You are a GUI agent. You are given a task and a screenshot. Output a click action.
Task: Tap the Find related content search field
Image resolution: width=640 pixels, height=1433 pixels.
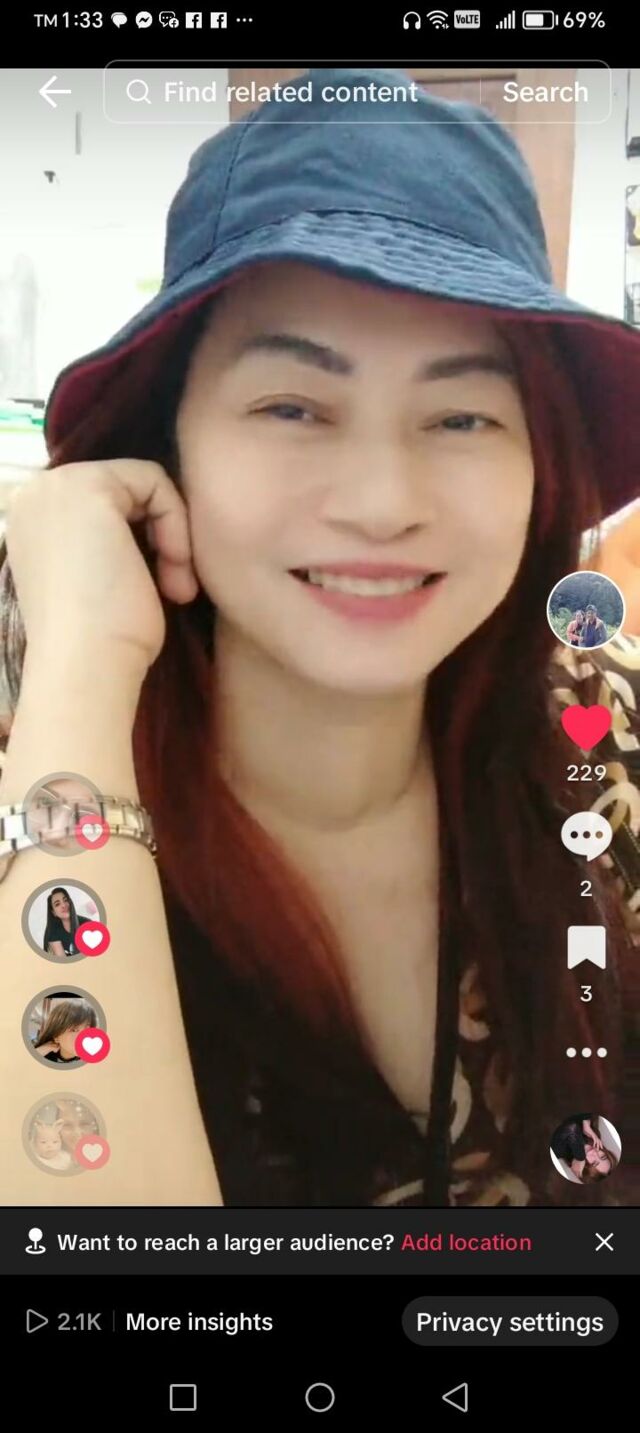290,92
